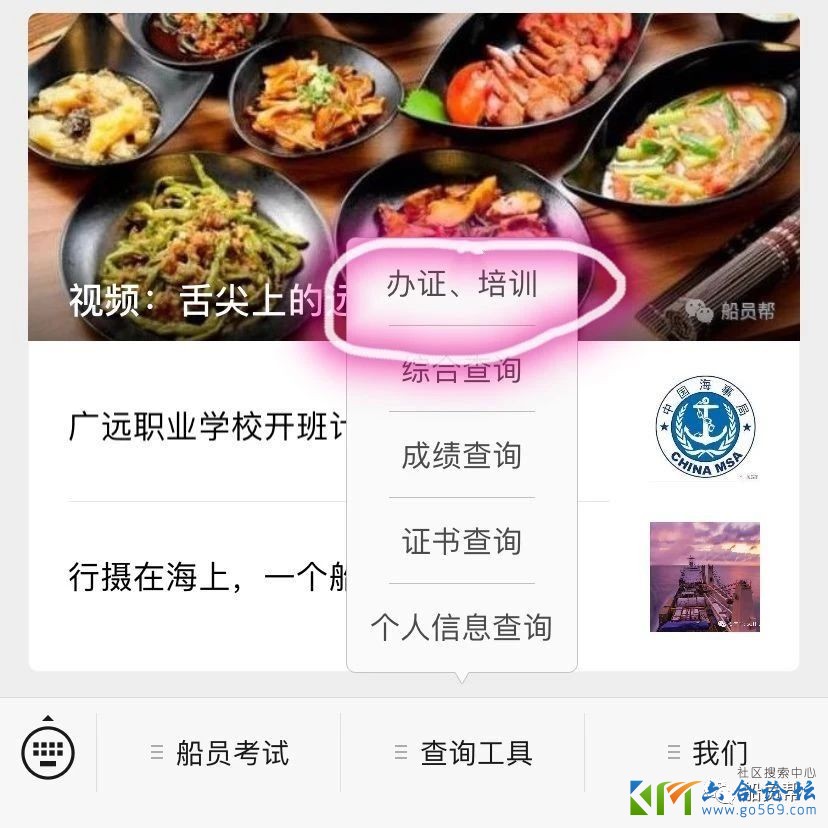Close the 查询工具 menu
This screenshot has width=828, height=828.
point(464,753)
